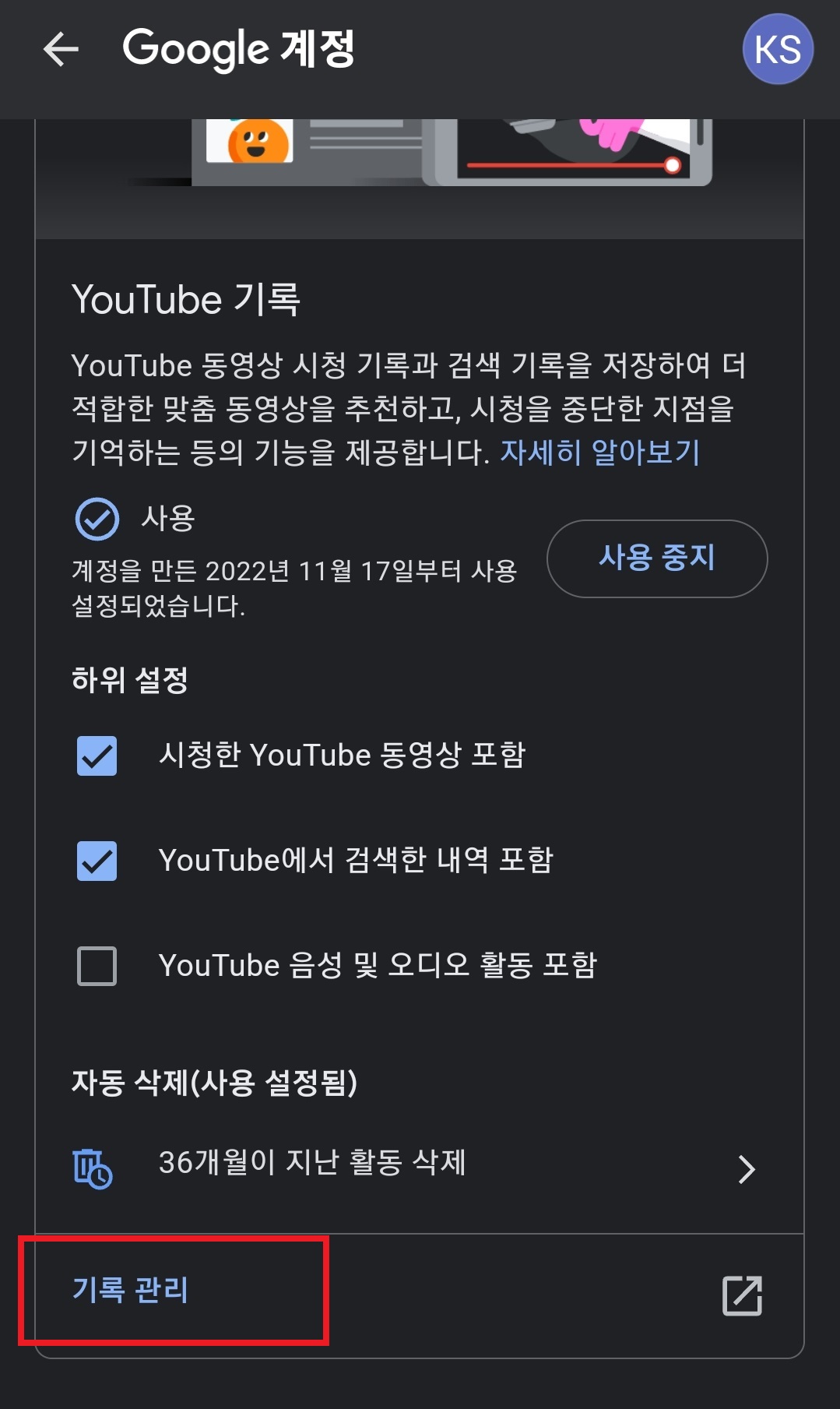Click the Google 계정 header title
Viewport: 840px width, 1409px height.
click(237, 50)
